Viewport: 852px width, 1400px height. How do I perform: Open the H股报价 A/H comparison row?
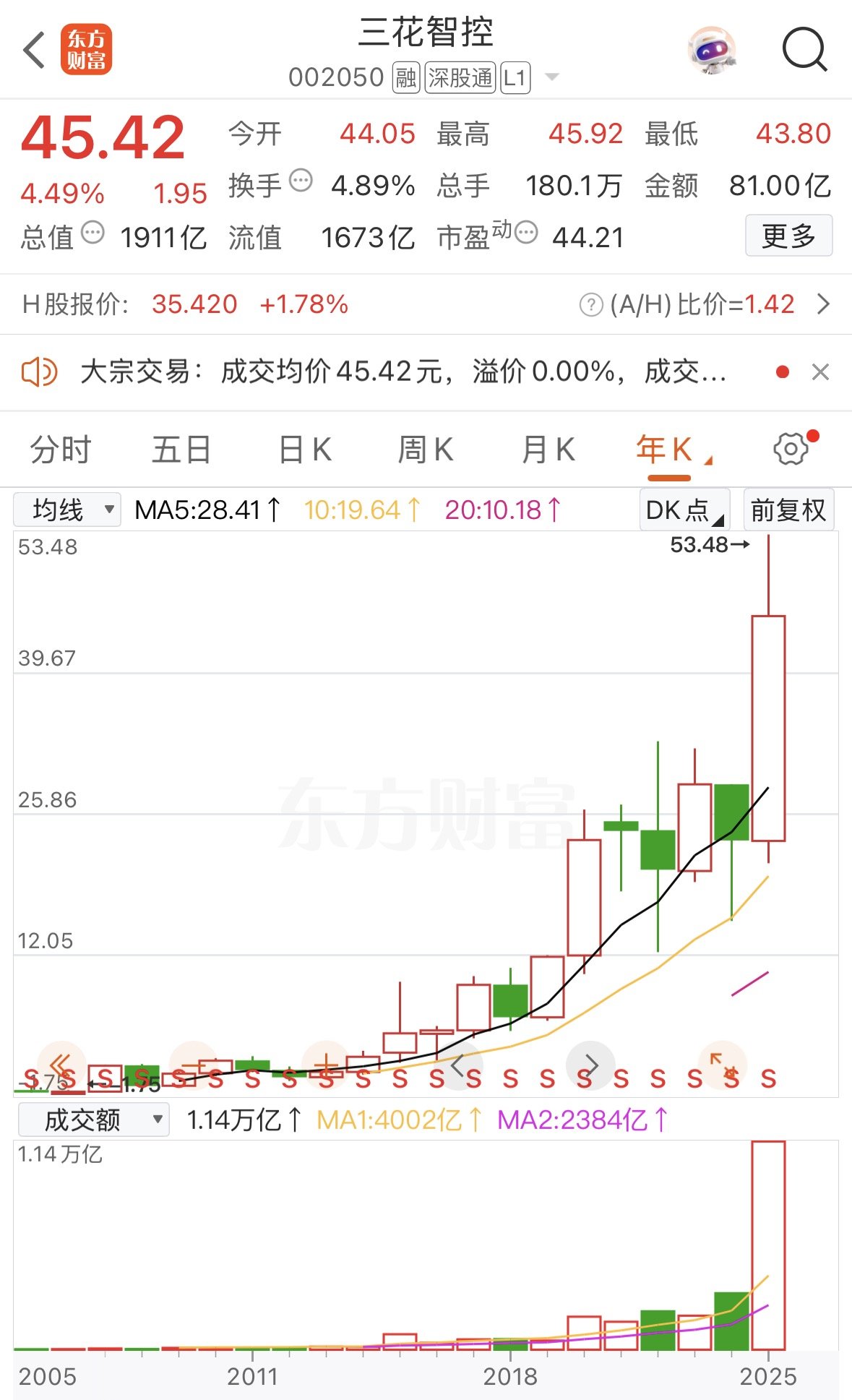click(x=822, y=304)
